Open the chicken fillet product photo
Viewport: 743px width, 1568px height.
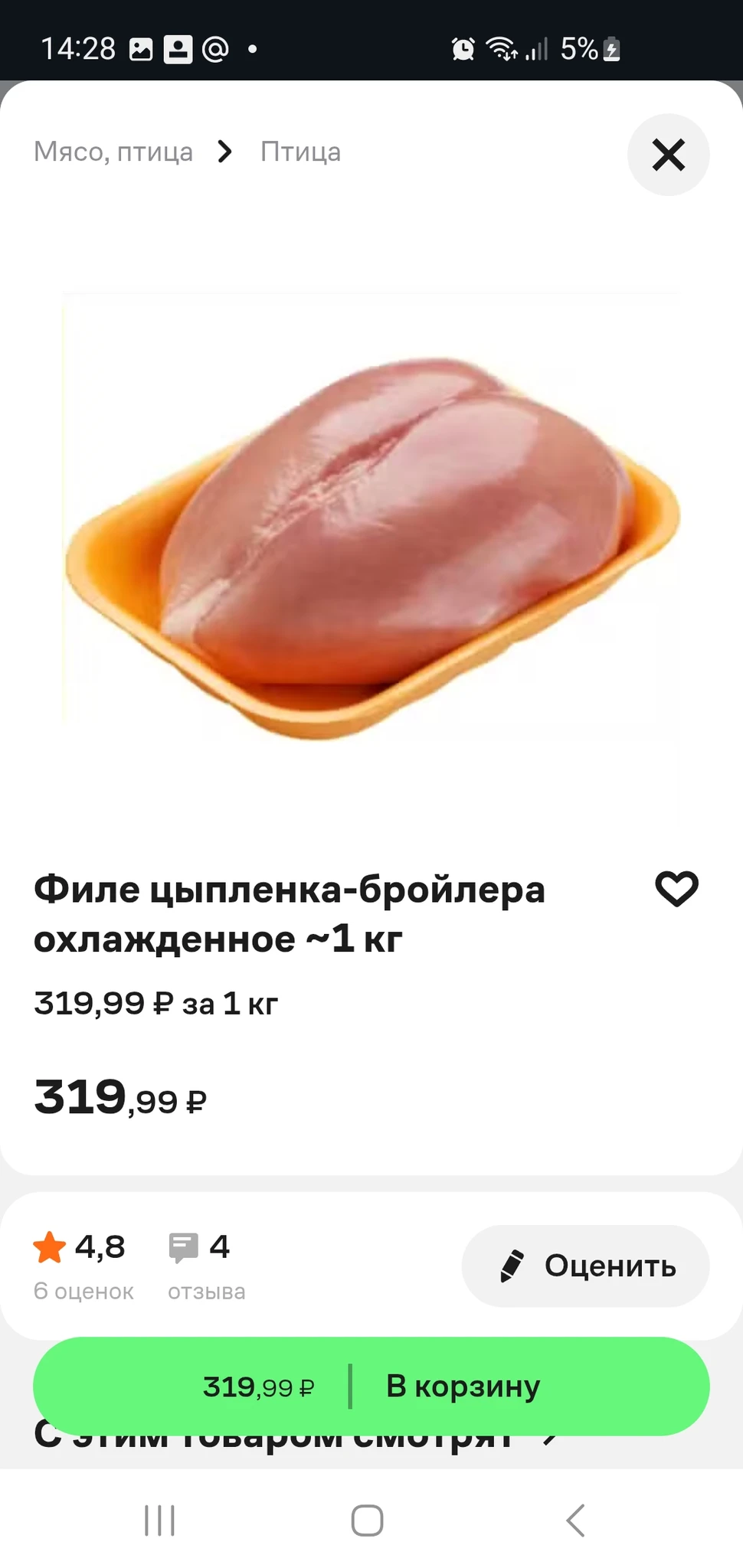tap(371, 536)
